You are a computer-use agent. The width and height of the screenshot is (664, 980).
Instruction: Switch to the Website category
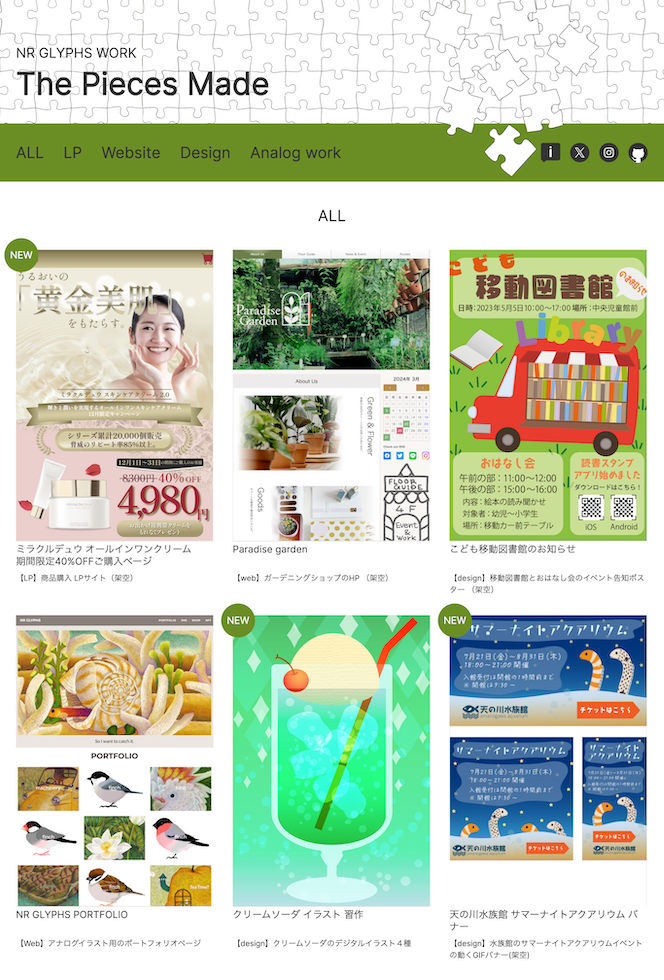point(131,153)
